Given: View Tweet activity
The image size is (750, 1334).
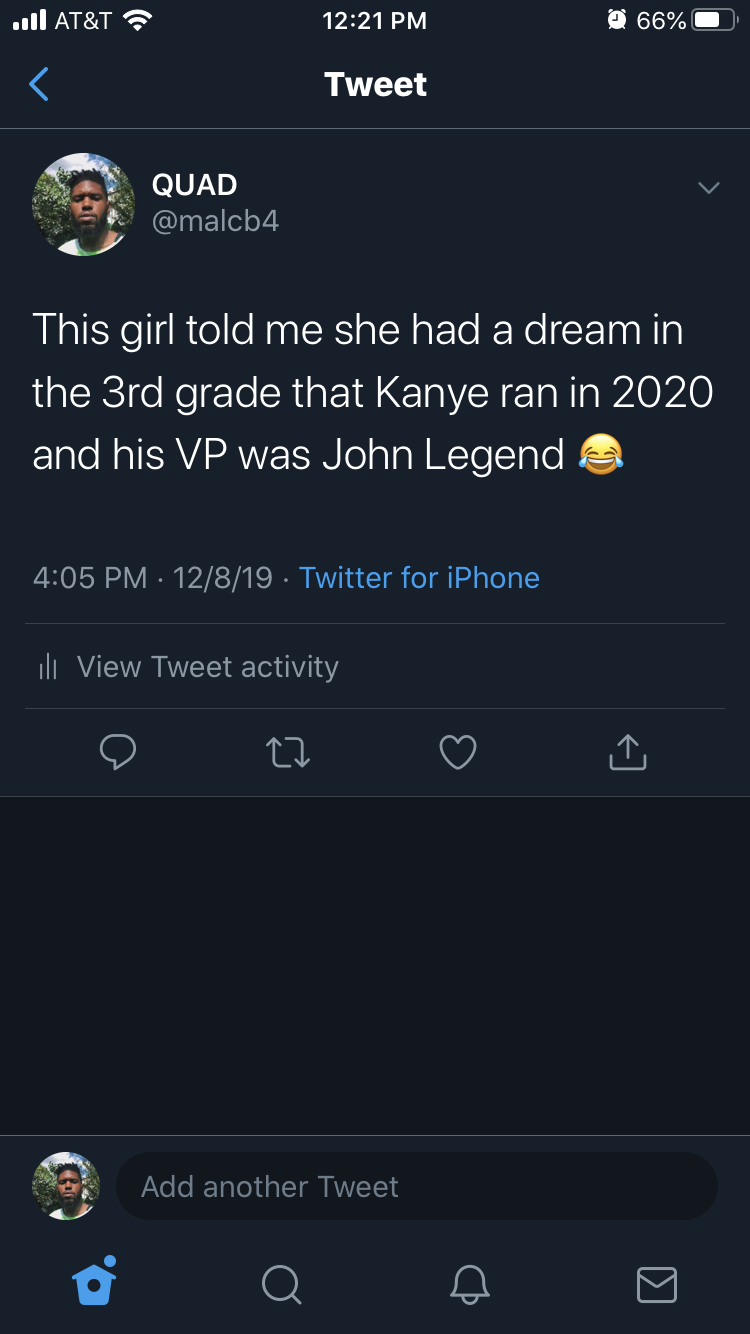Looking at the screenshot, I should coord(188,666).
